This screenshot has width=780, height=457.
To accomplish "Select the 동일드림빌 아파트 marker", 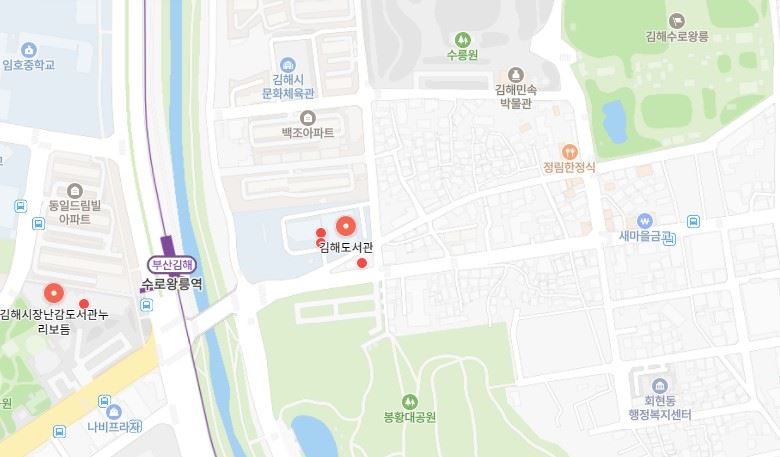I will [x=75, y=191].
